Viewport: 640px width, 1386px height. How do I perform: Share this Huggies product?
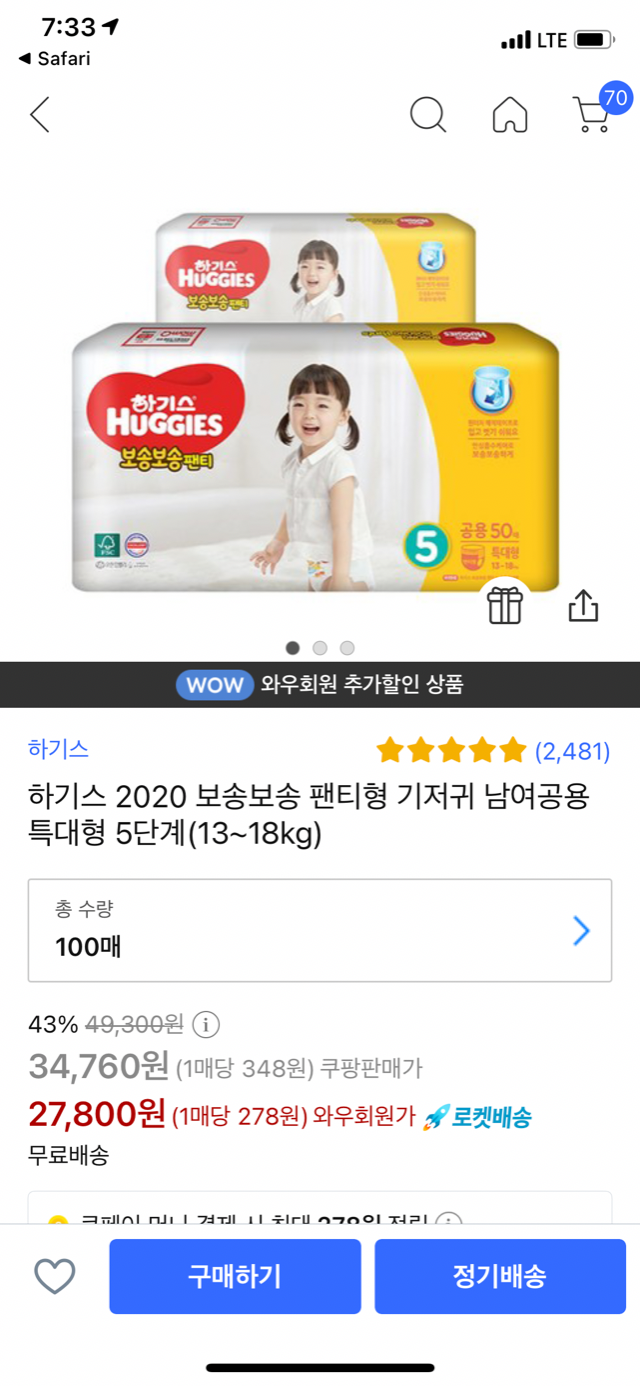pyautogui.click(x=583, y=605)
